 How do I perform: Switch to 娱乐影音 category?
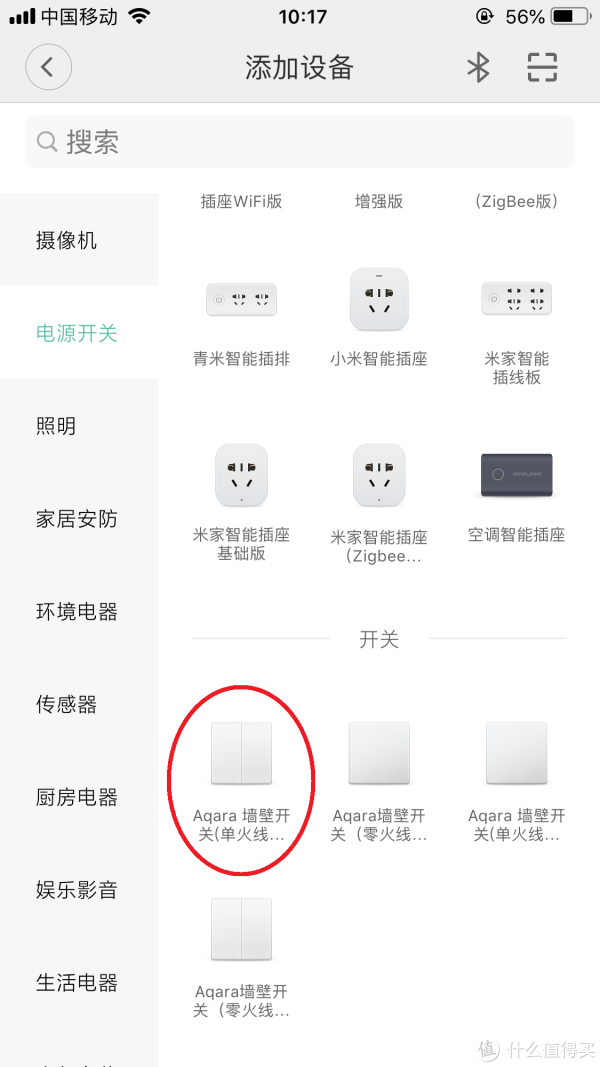click(79, 889)
